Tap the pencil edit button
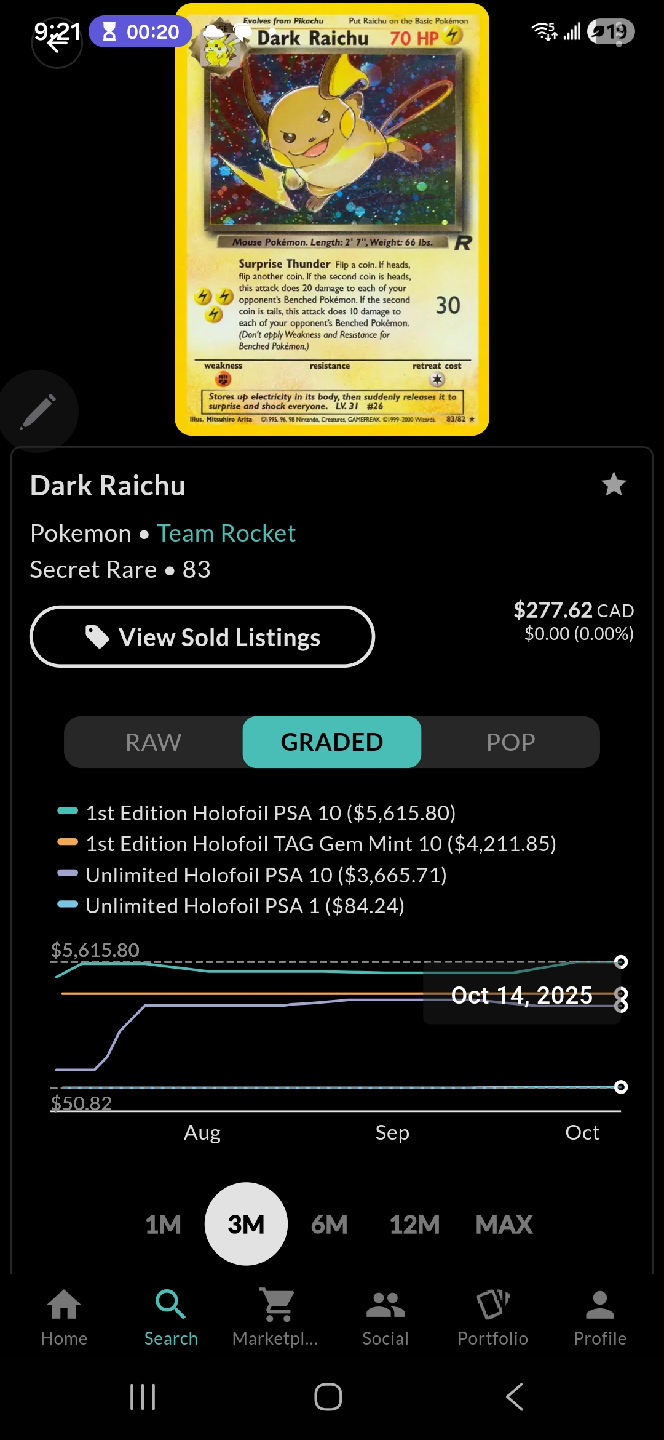This screenshot has width=664, height=1440. click(x=37, y=411)
